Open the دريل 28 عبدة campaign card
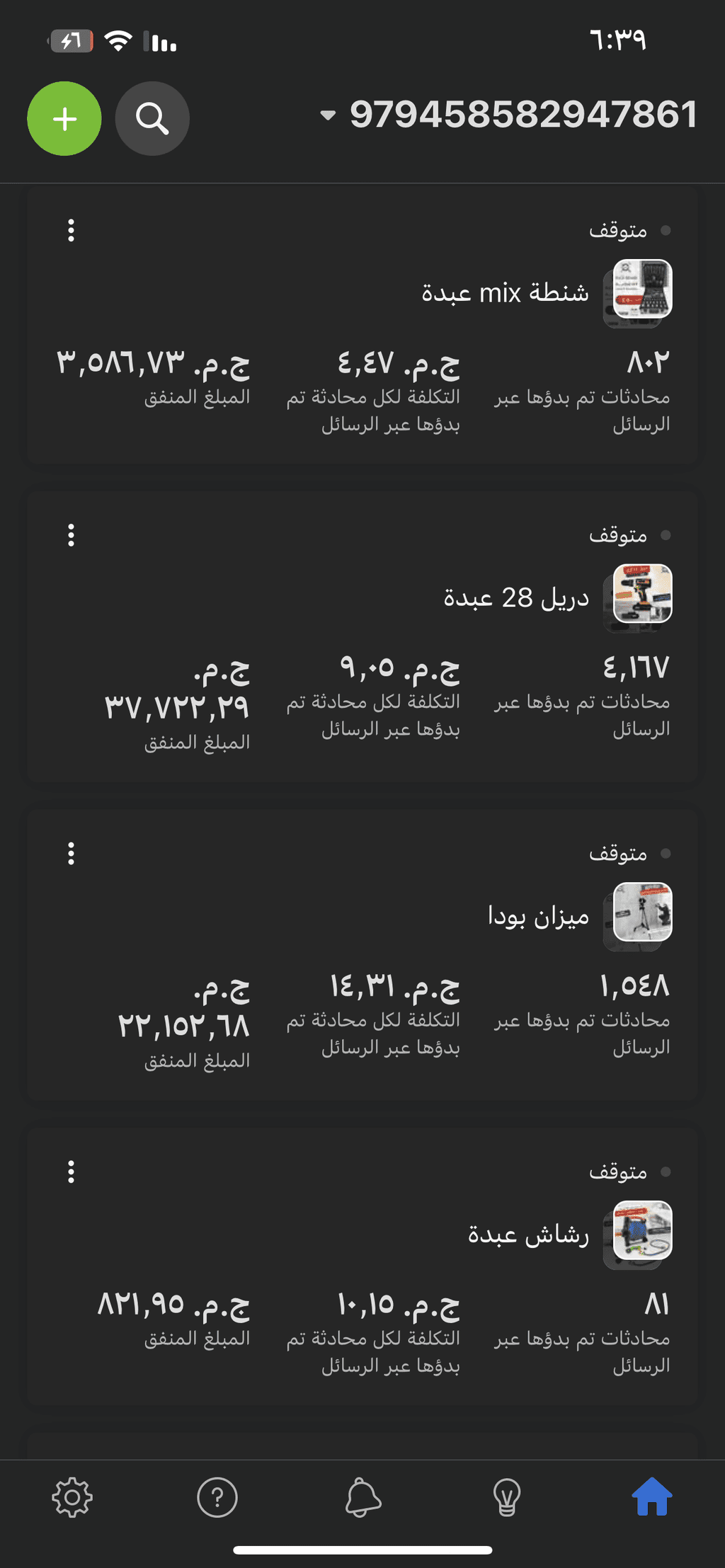Image resolution: width=725 pixels, height=1568 pixels. pyautogui.click(x=362, y=637)
